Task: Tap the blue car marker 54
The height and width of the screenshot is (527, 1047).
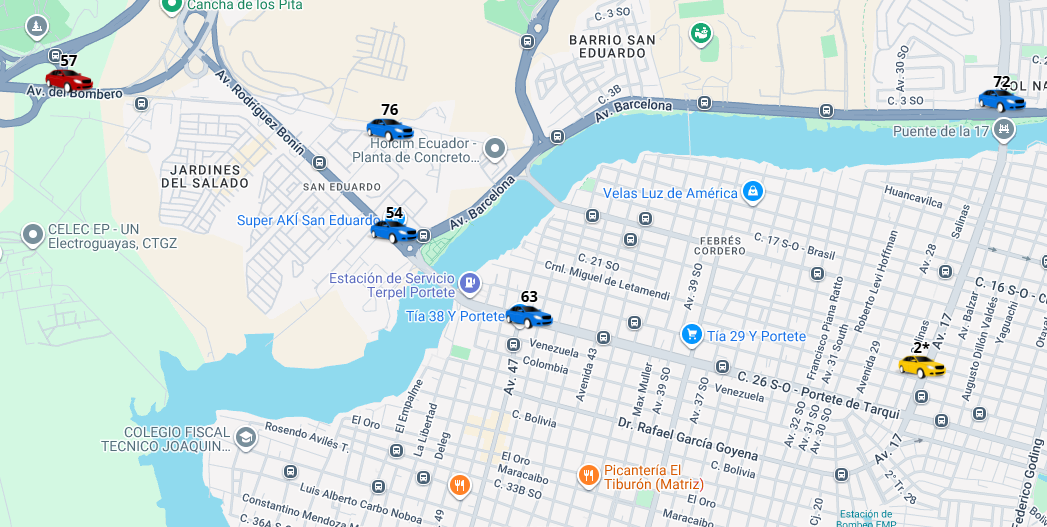Action: tap(394, 231)
